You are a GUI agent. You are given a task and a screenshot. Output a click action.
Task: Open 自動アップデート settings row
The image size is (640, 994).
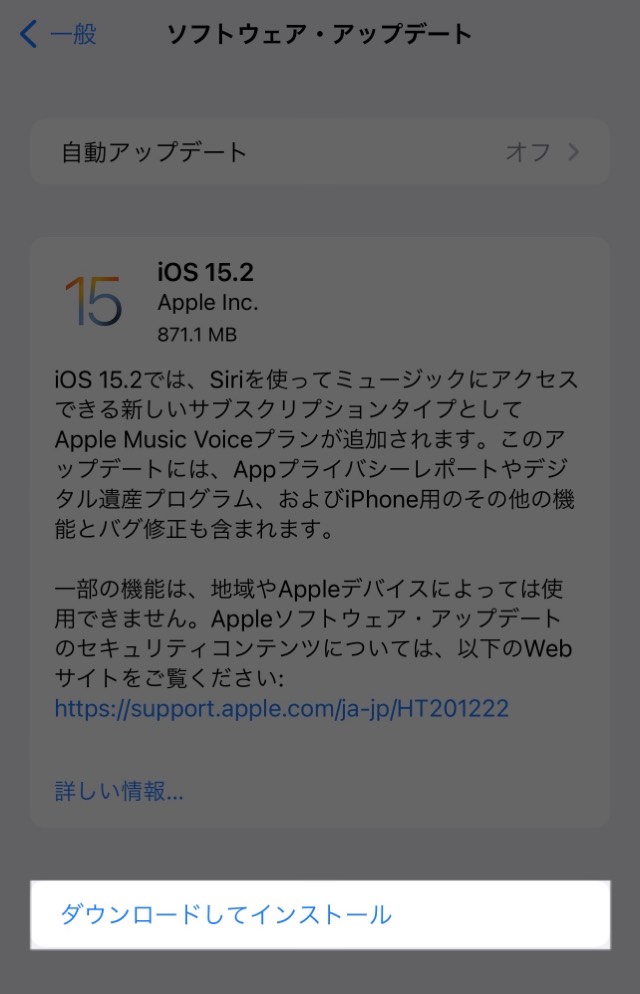pos(319,152)
